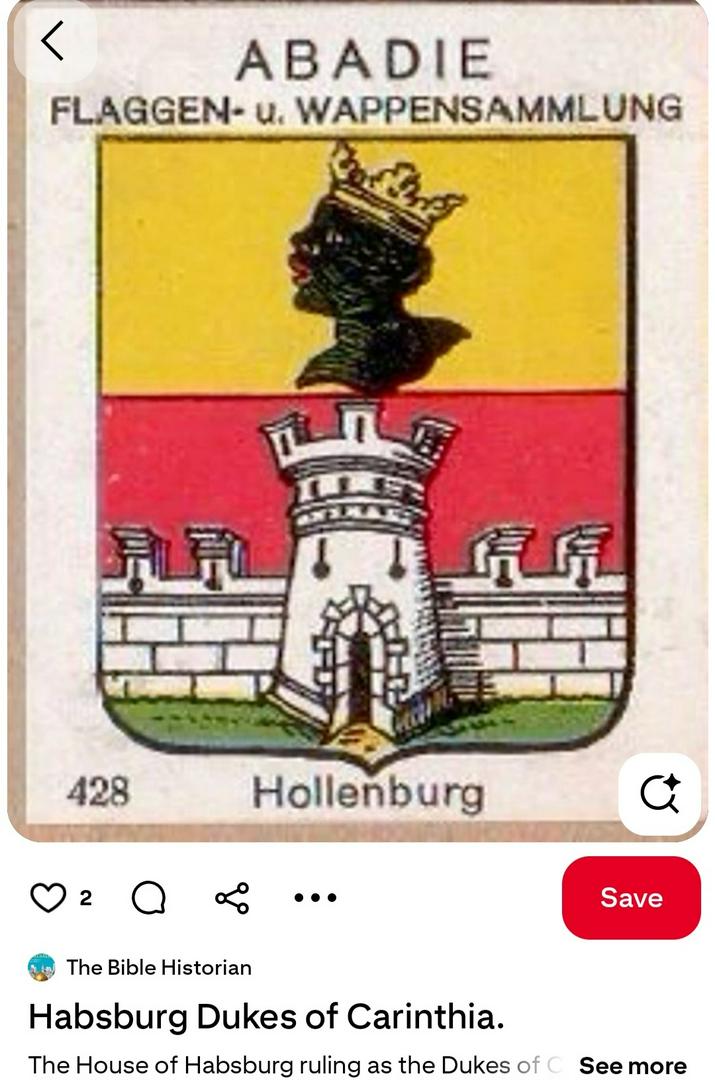Open The Bible Historian's profile
The width and height of the screenshot is (715, 1080).
tap(158, 967)
